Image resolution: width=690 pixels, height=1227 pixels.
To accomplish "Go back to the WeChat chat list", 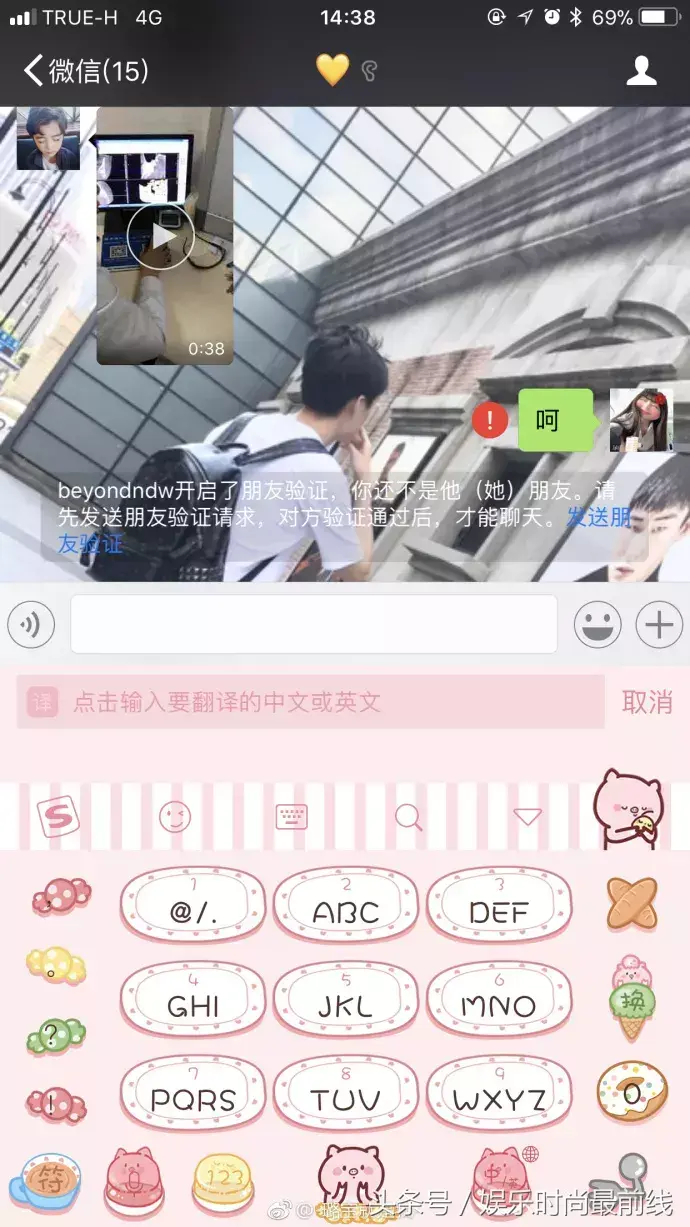I will [85, 70].
